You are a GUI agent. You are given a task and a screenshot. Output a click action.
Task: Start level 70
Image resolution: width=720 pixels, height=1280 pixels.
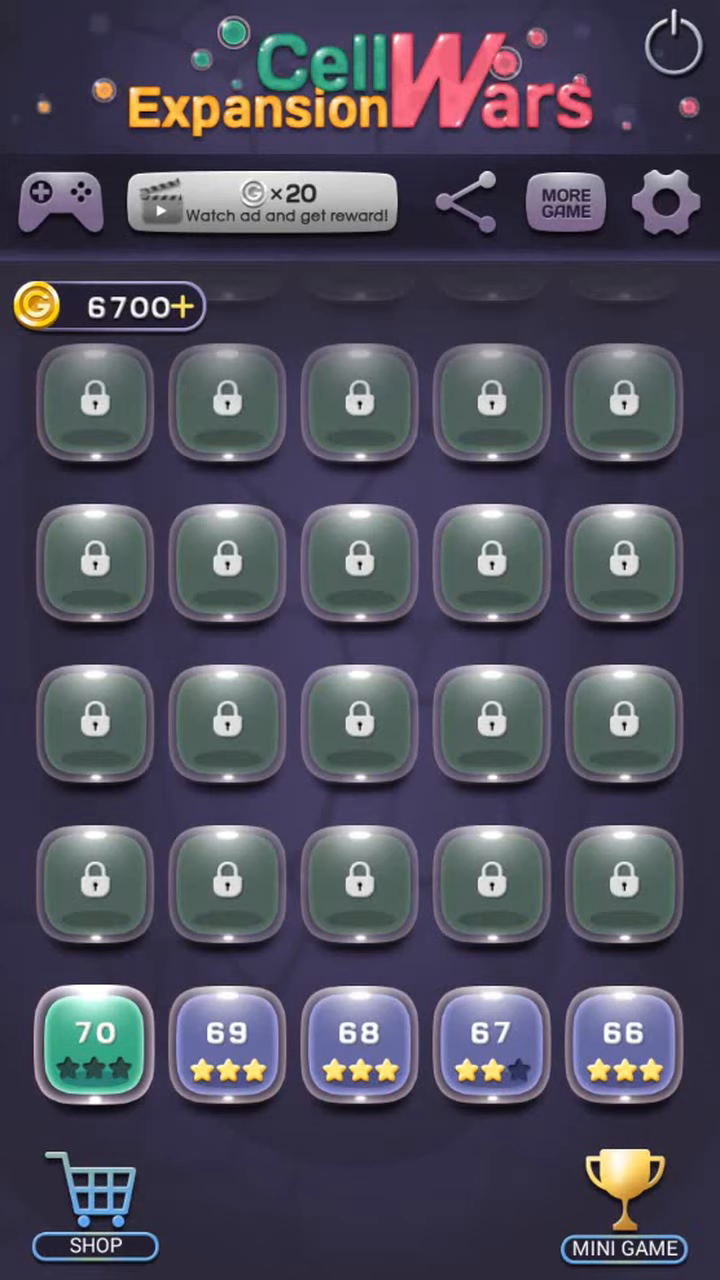click(x=95, y=1044)
